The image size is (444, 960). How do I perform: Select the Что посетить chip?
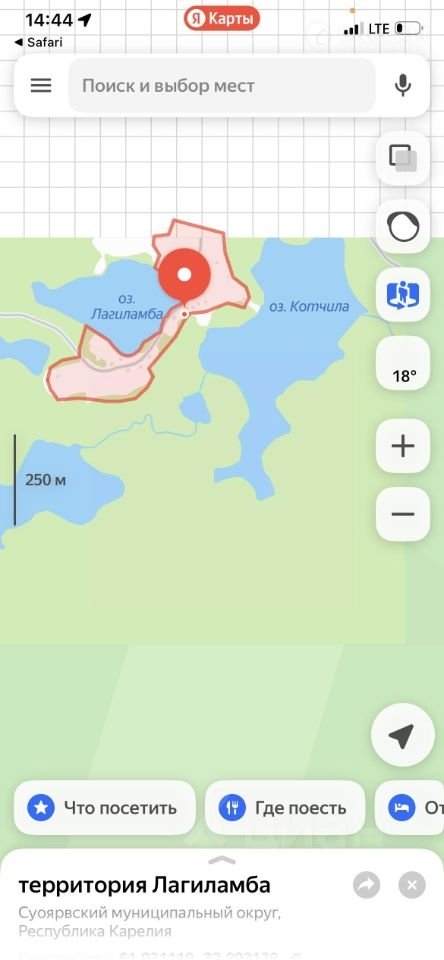(x=105, y=808)
